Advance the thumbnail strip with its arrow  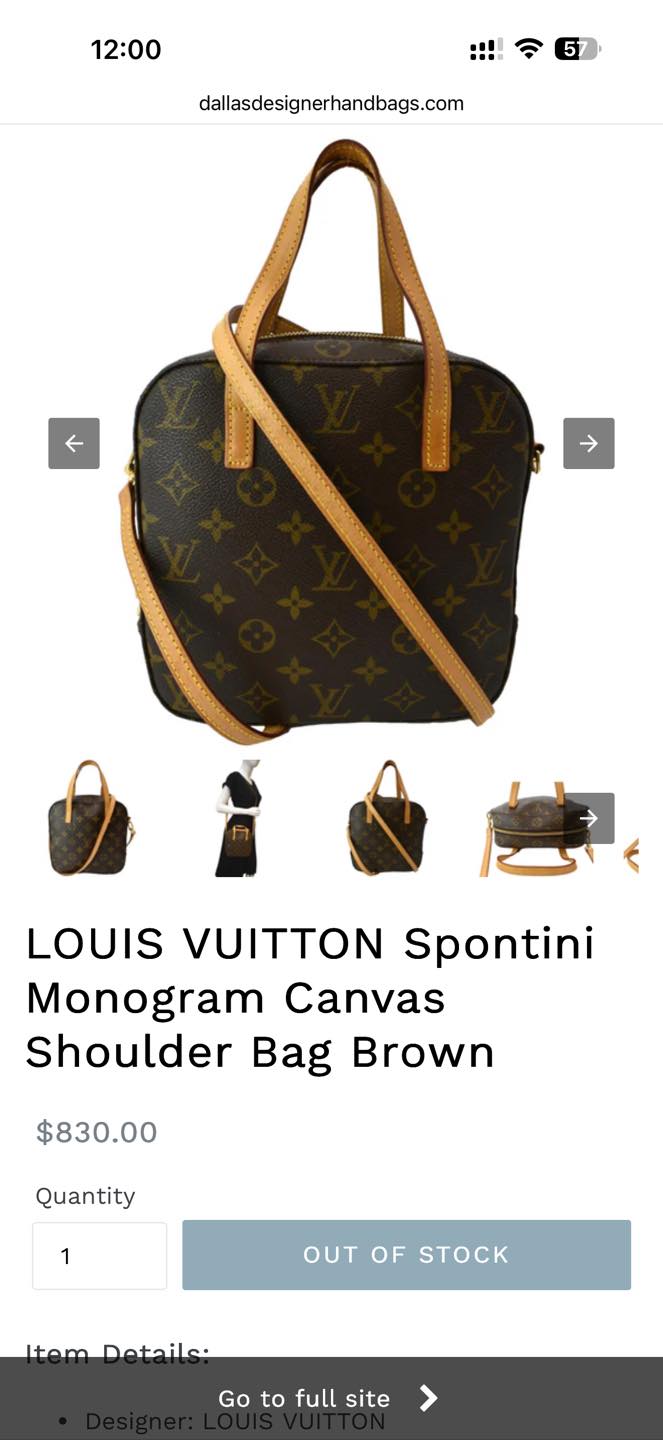tap(589, 818)
